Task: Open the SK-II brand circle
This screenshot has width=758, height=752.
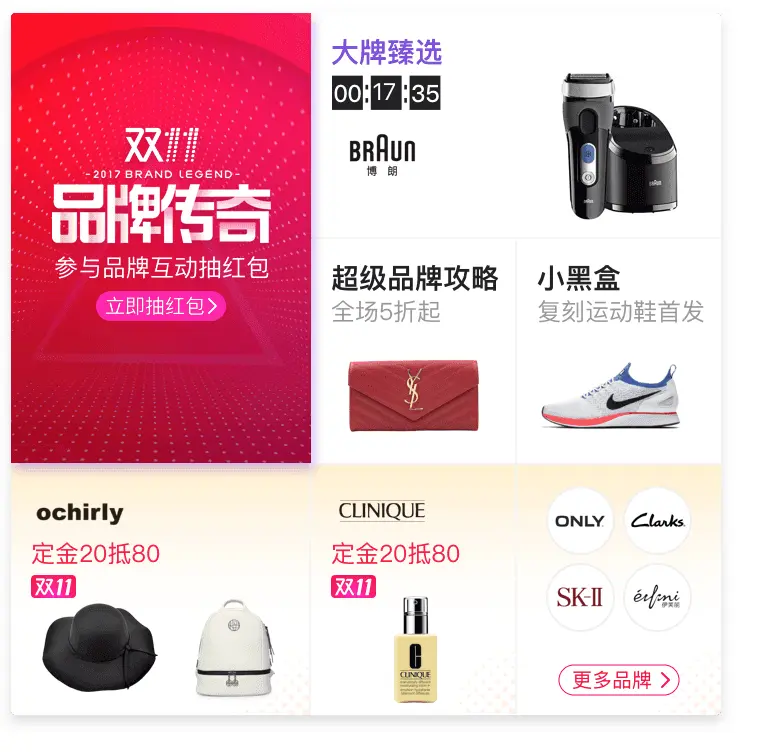Action: (x=580, y=598)
